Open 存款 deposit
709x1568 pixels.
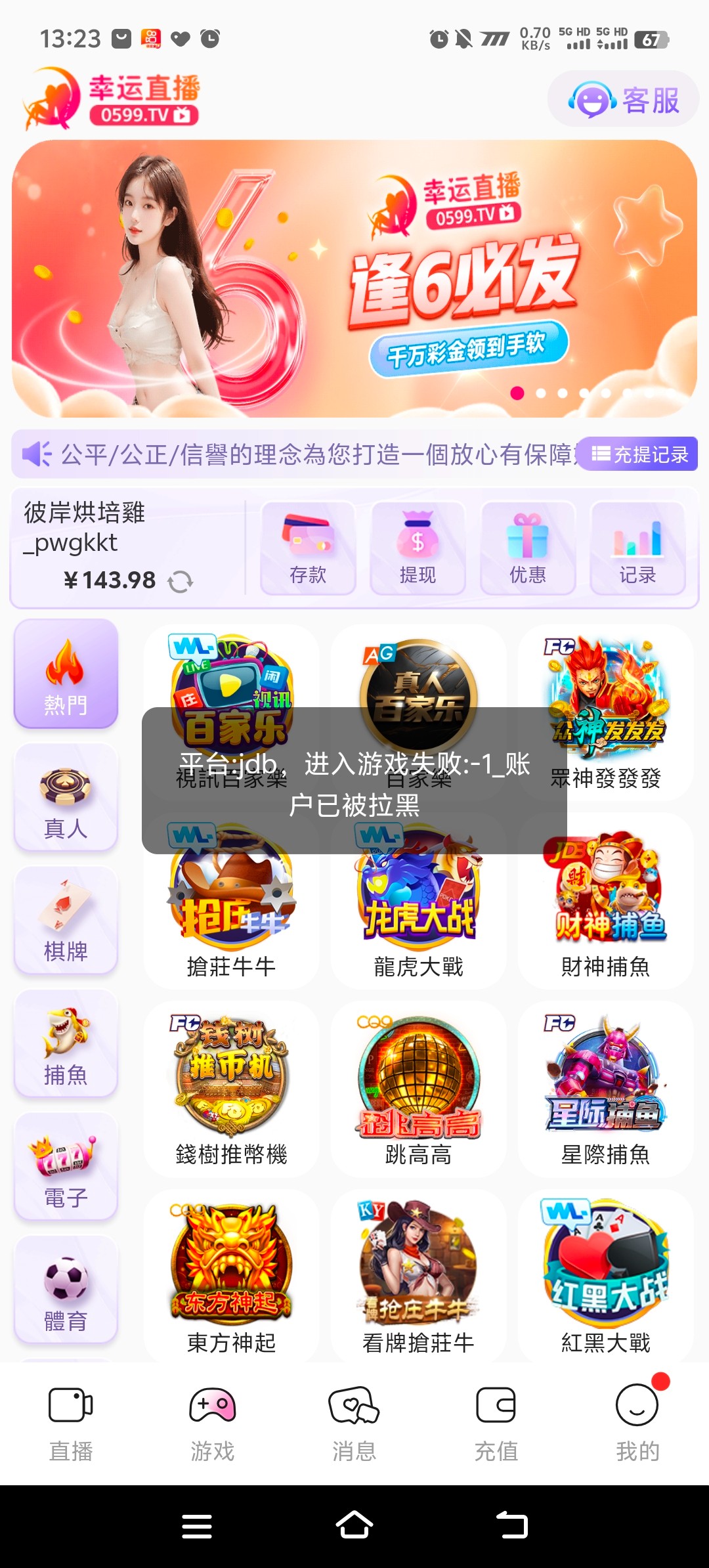tap(308, 548)
